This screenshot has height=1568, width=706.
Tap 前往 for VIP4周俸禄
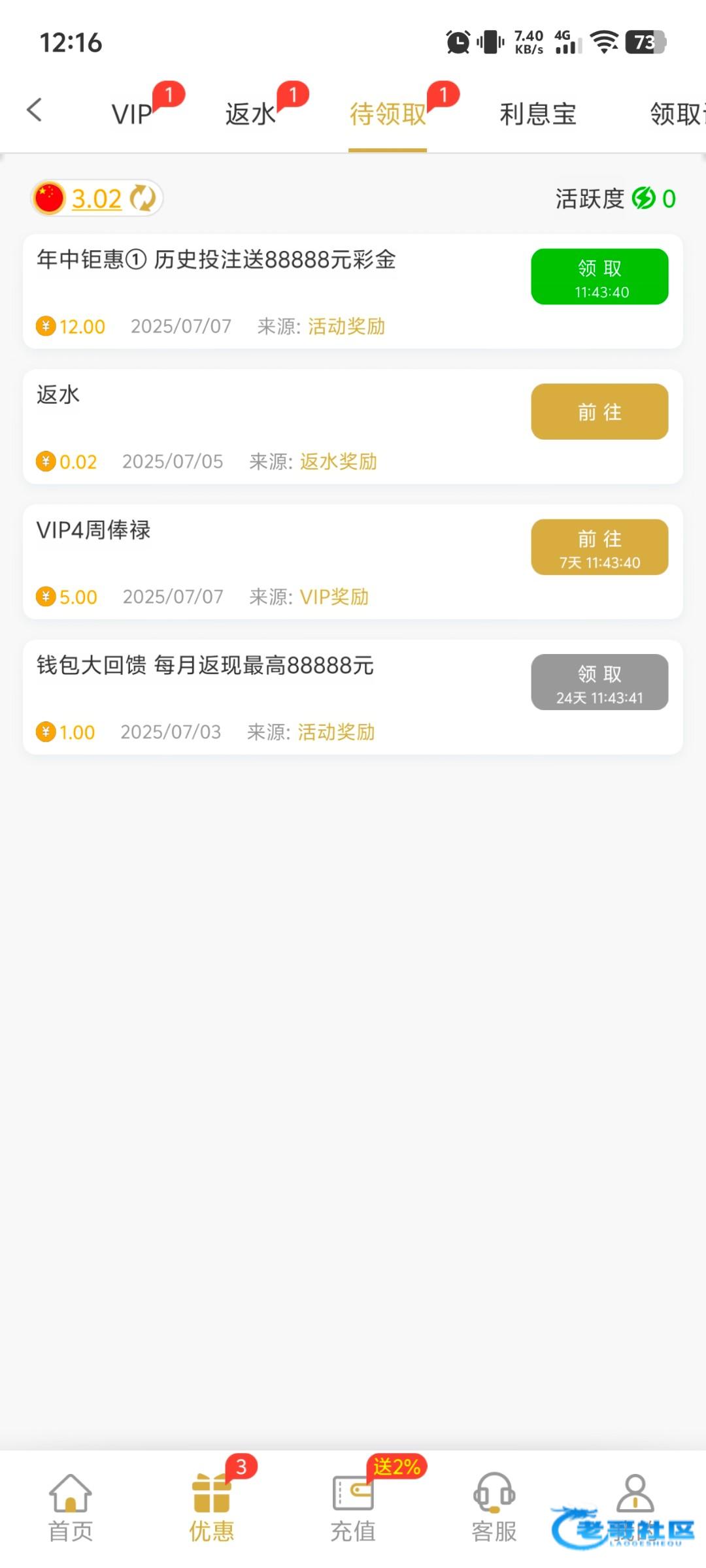(x=599, y=547)
